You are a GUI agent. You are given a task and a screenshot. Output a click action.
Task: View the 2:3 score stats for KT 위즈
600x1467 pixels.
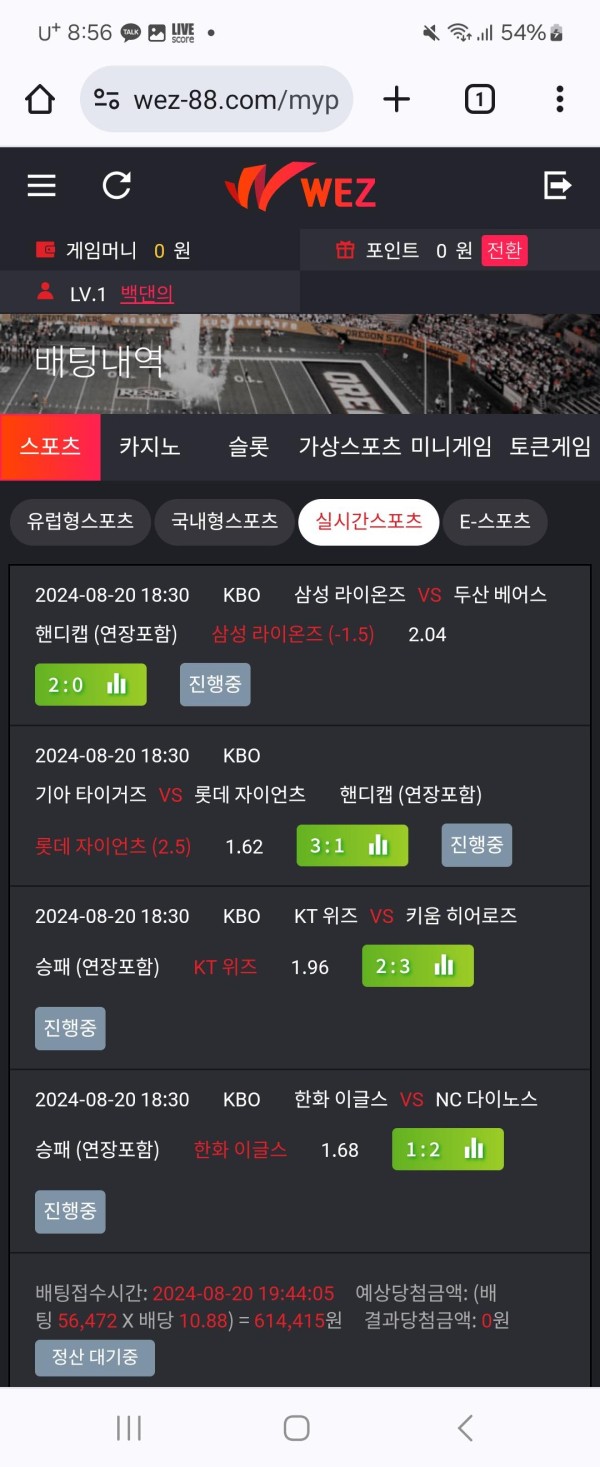click(417, 966)
